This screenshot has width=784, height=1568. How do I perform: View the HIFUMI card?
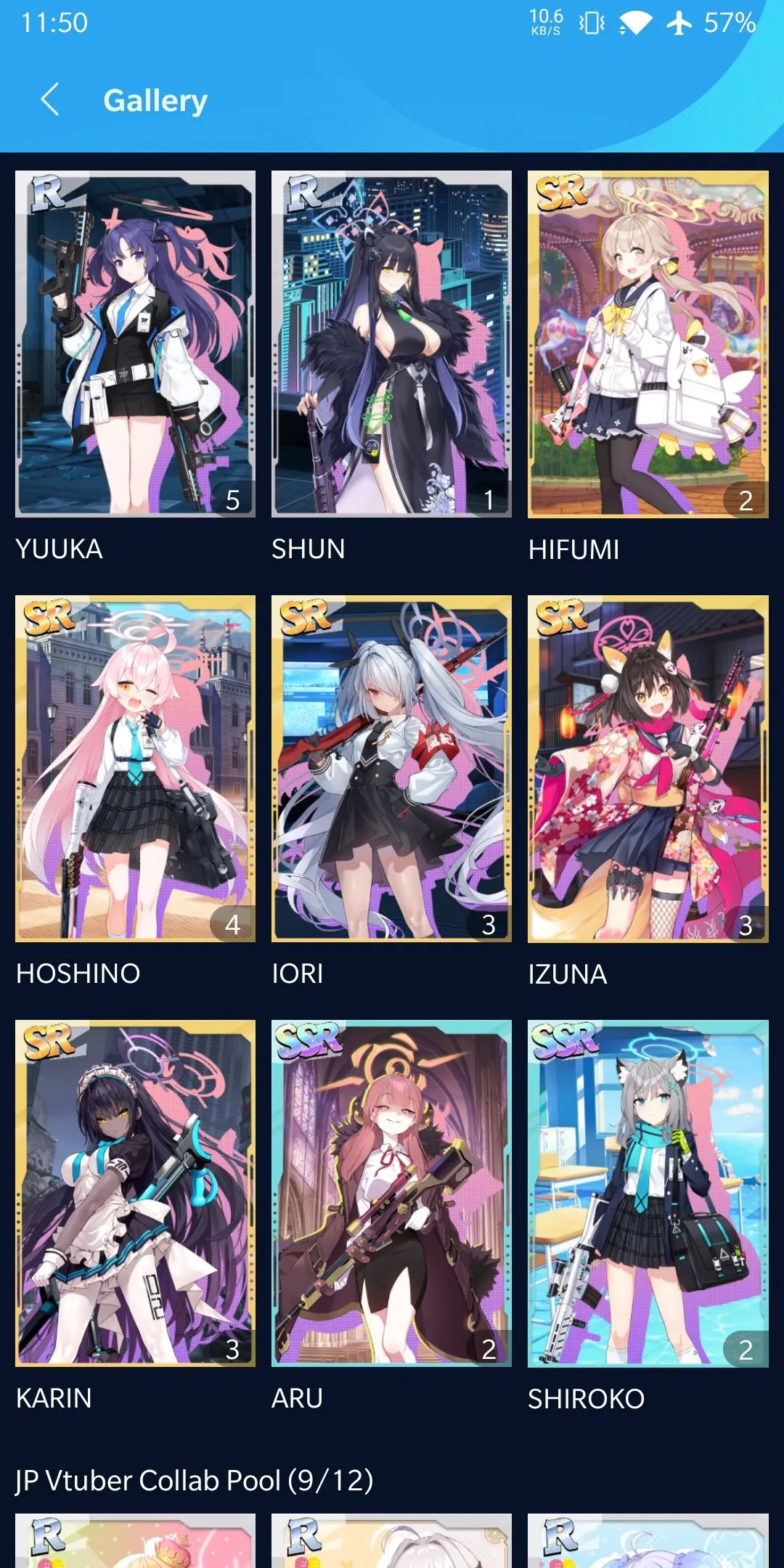pyautogui.click(x=648, y=343)
